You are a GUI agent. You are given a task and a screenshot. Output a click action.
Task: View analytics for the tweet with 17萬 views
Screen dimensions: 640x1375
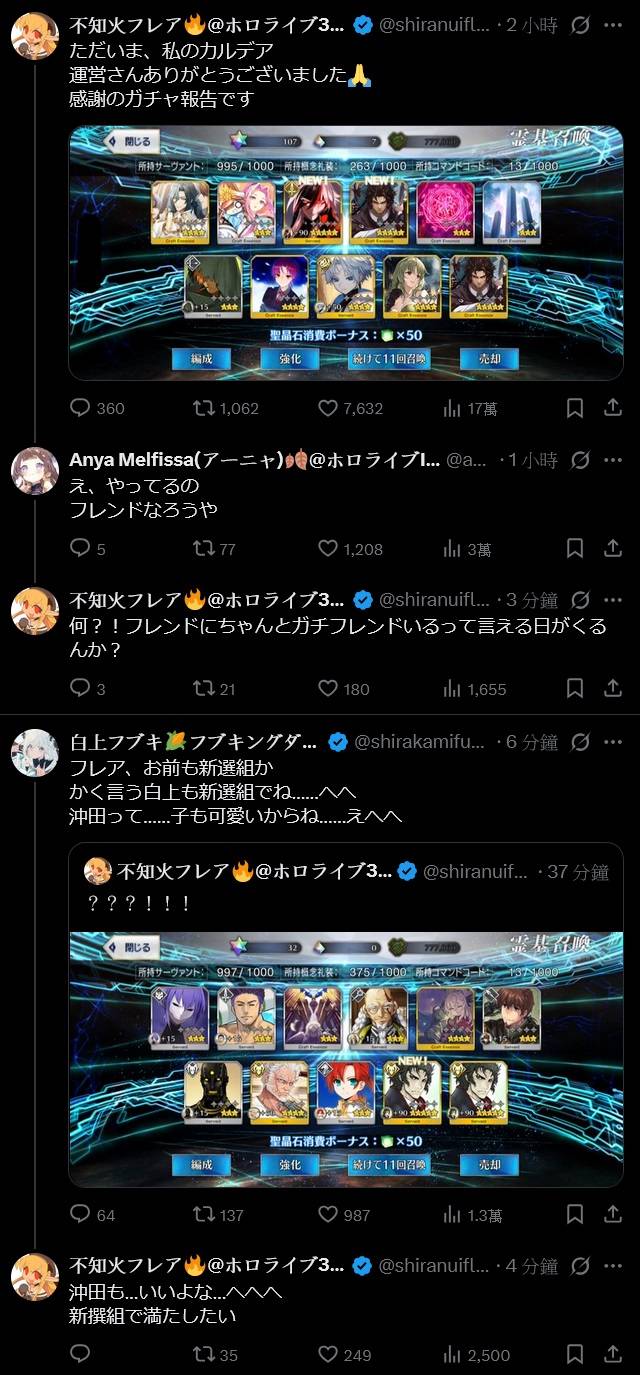coord(451,408)
